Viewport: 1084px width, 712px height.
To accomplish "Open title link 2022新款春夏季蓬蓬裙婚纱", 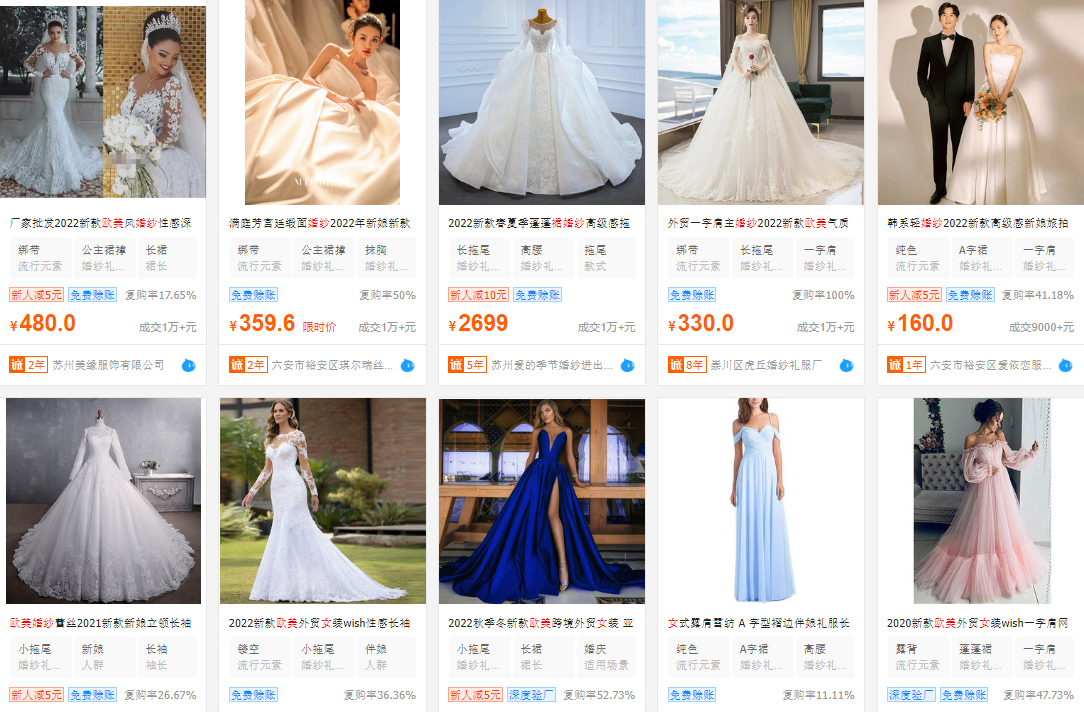I will tap(539, 223).
